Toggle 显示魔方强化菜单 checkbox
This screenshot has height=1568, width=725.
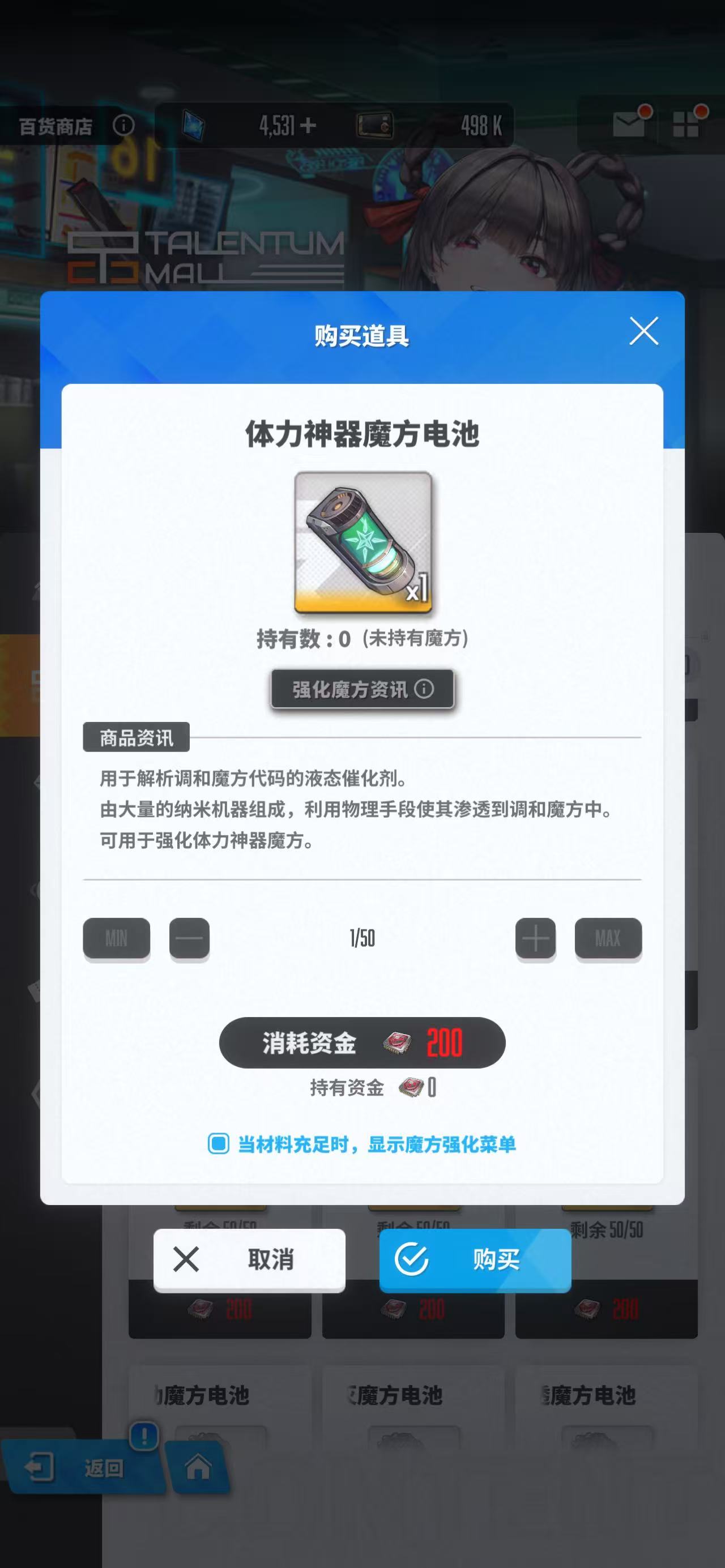point(219,1144)
